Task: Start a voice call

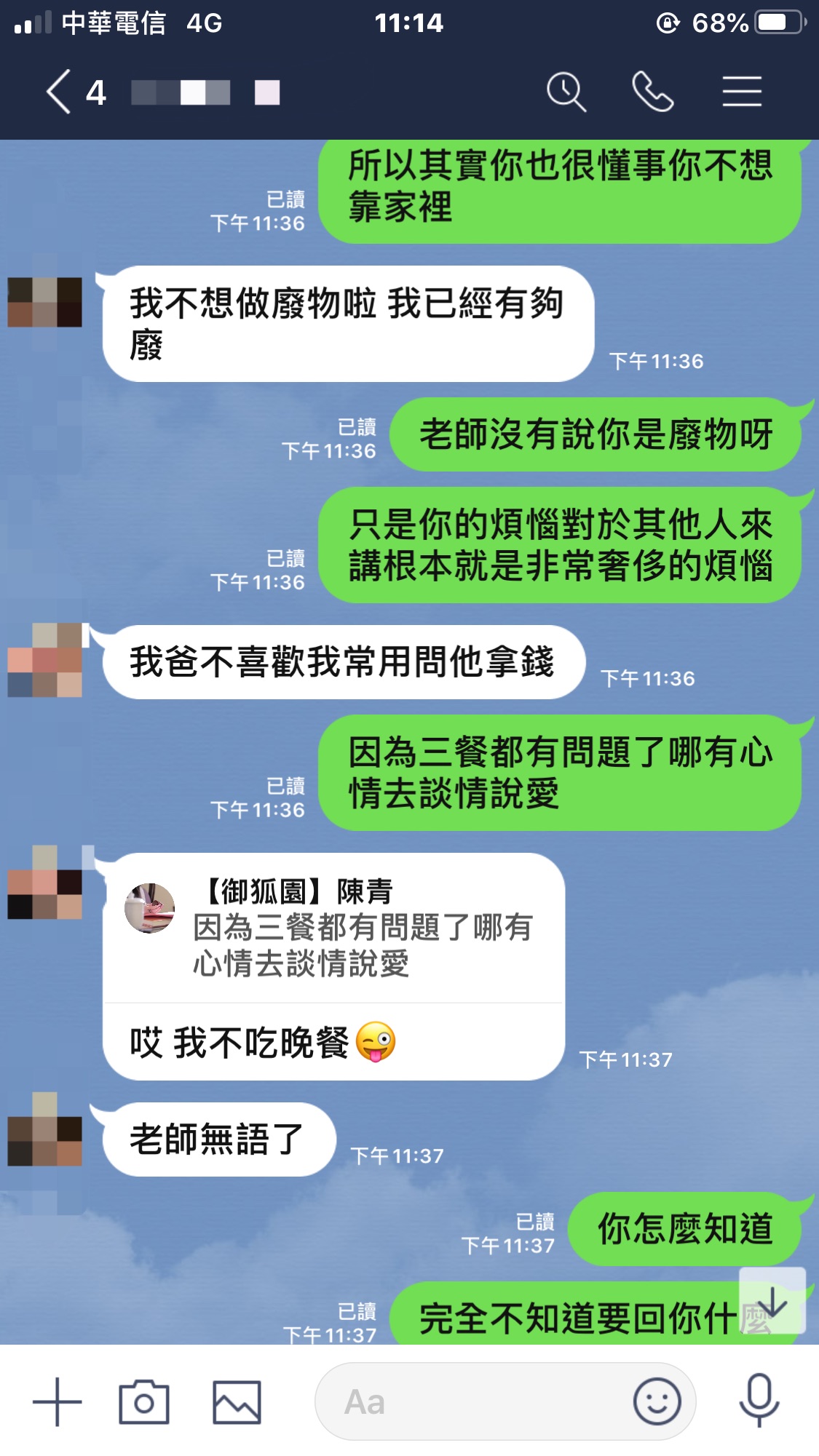Action: point(652,92)
